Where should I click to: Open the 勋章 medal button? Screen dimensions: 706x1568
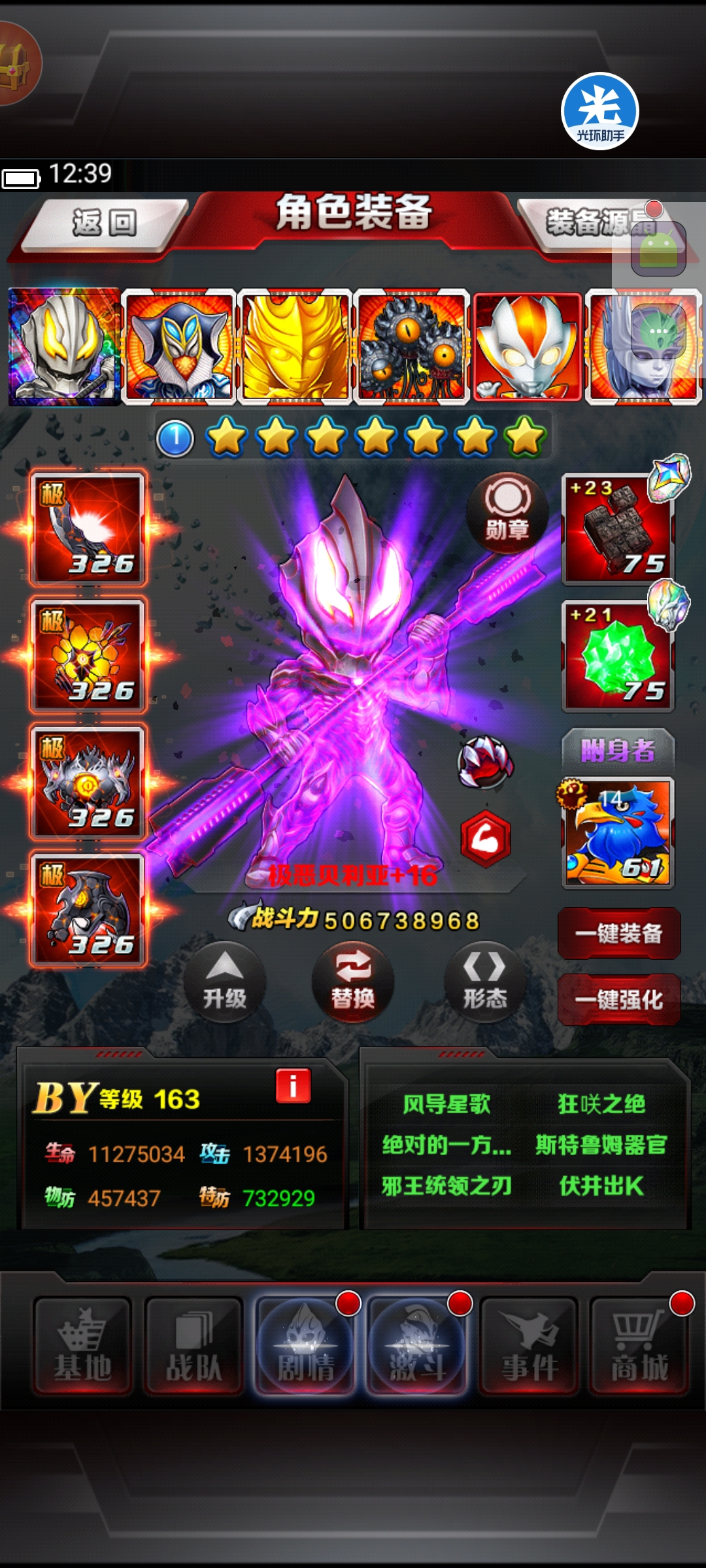507,514
